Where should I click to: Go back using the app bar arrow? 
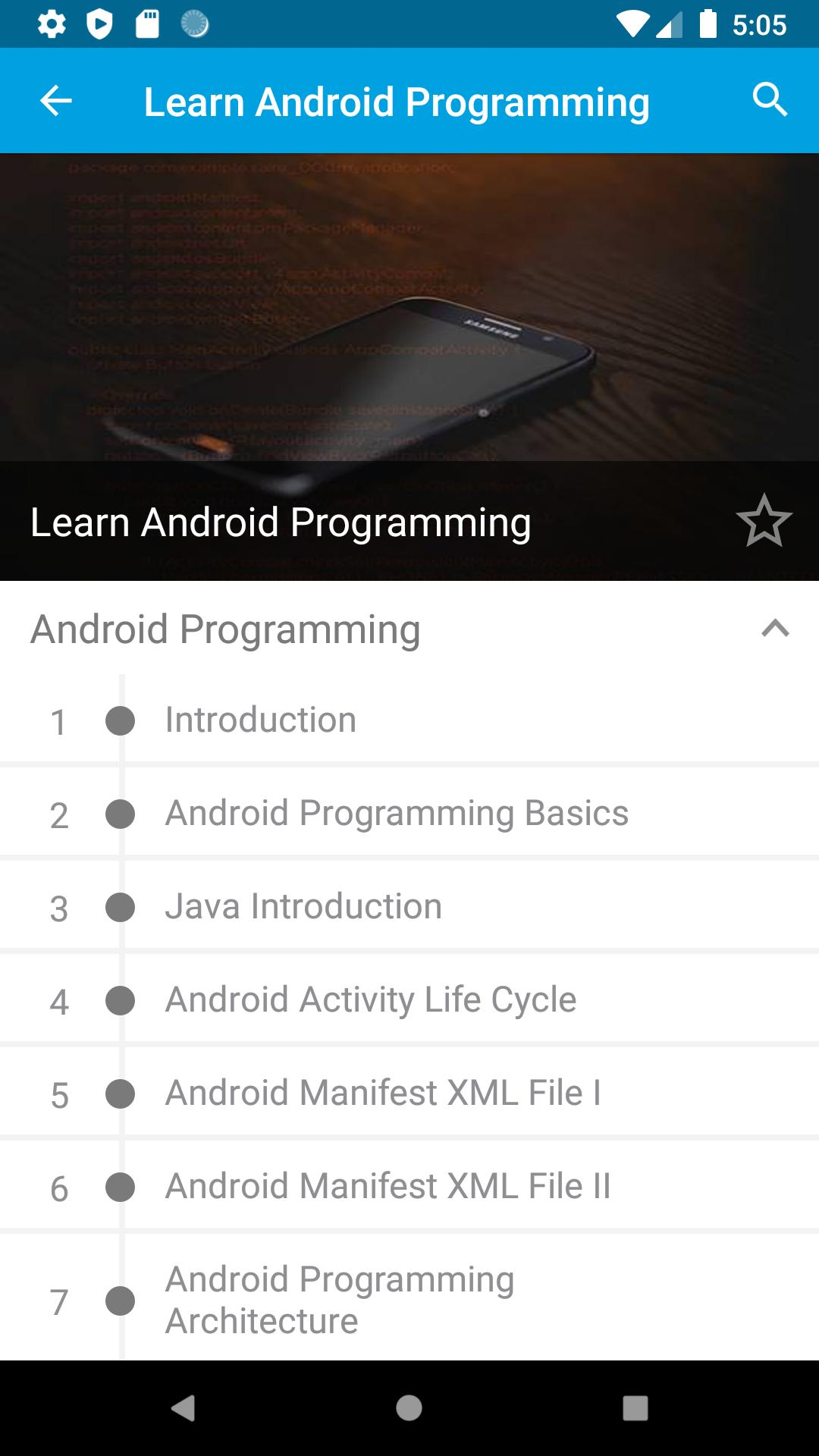(x=55, y=100)
